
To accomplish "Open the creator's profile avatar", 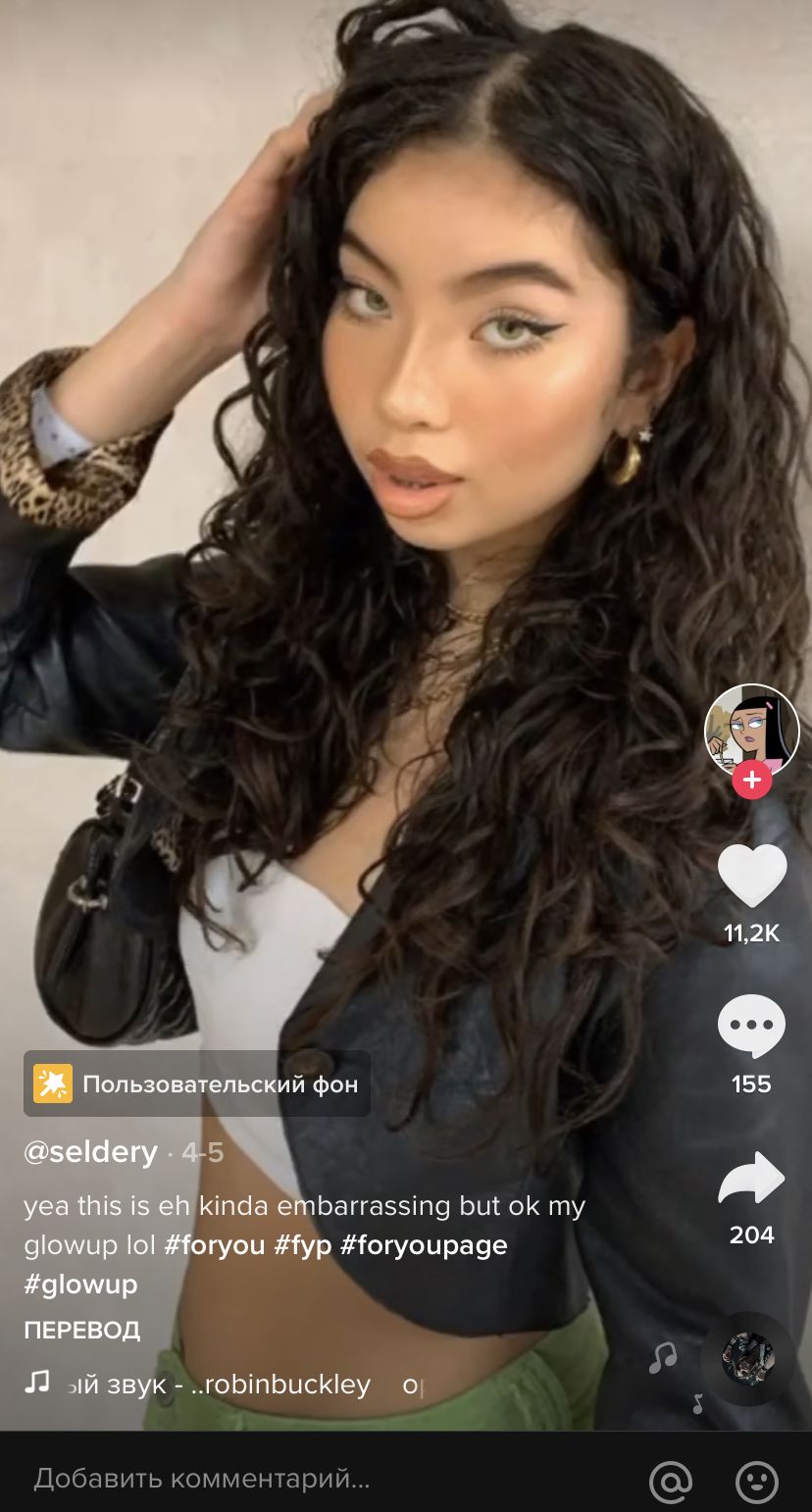I will click(752, 731).
